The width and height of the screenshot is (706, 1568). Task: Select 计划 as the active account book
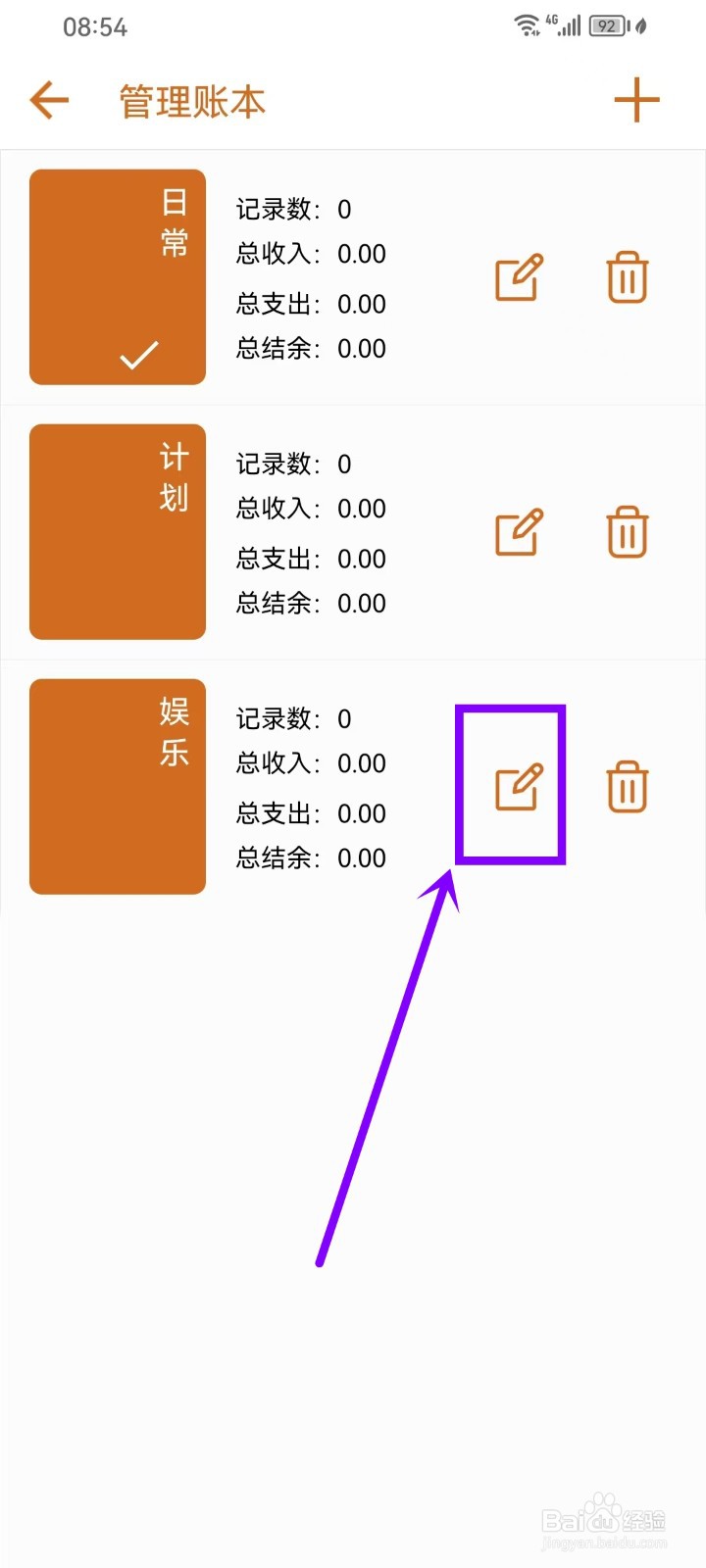point(117,532)
